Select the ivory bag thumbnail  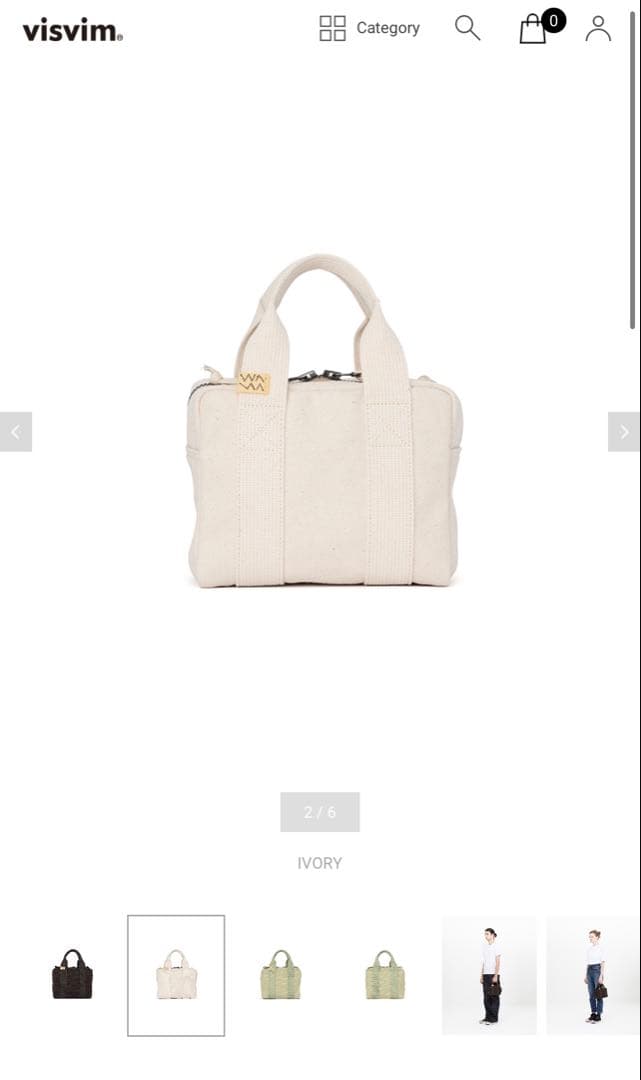(176, 975)
